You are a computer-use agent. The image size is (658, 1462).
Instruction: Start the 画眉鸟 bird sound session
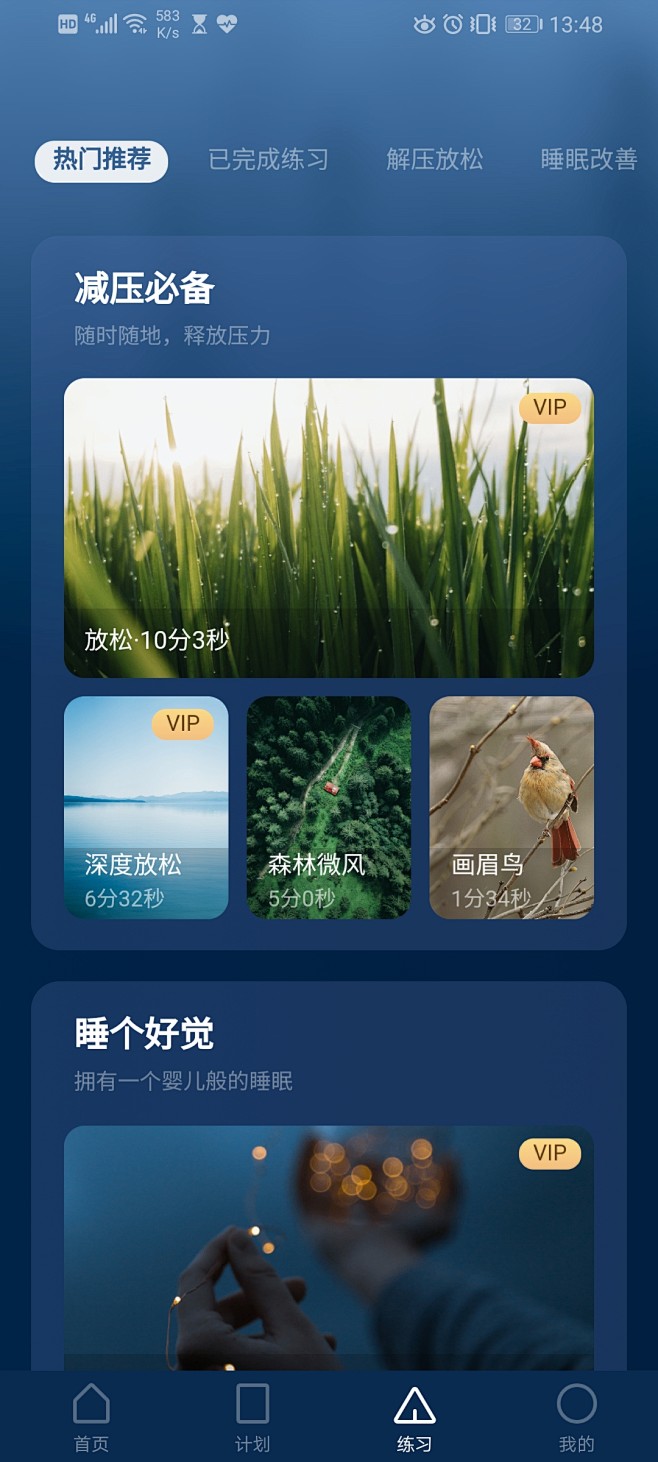point(512,807)
